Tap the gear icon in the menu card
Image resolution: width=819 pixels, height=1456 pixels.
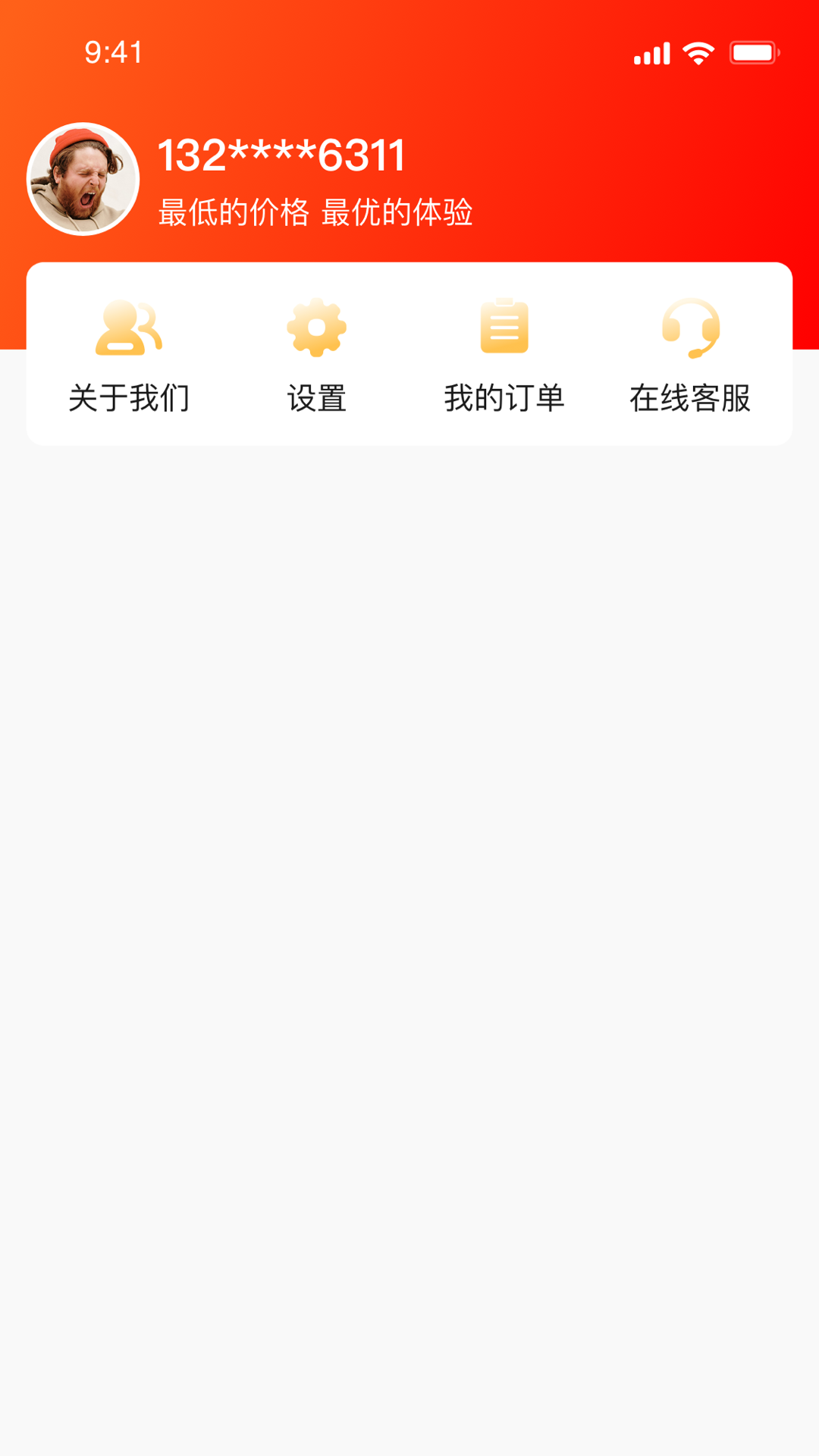(x=316, y=328)
